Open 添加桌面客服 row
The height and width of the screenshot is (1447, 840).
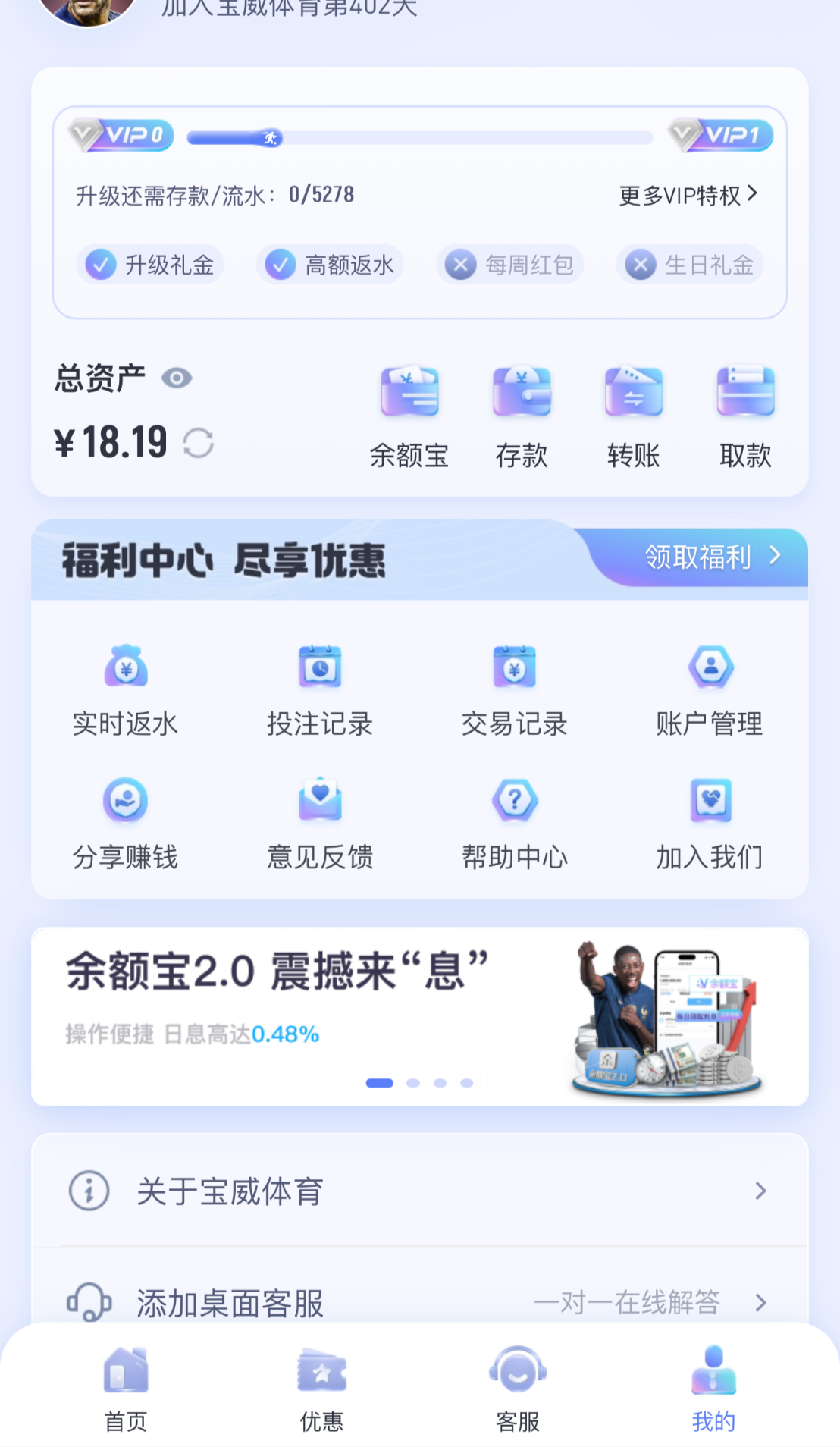[419, 1301]
